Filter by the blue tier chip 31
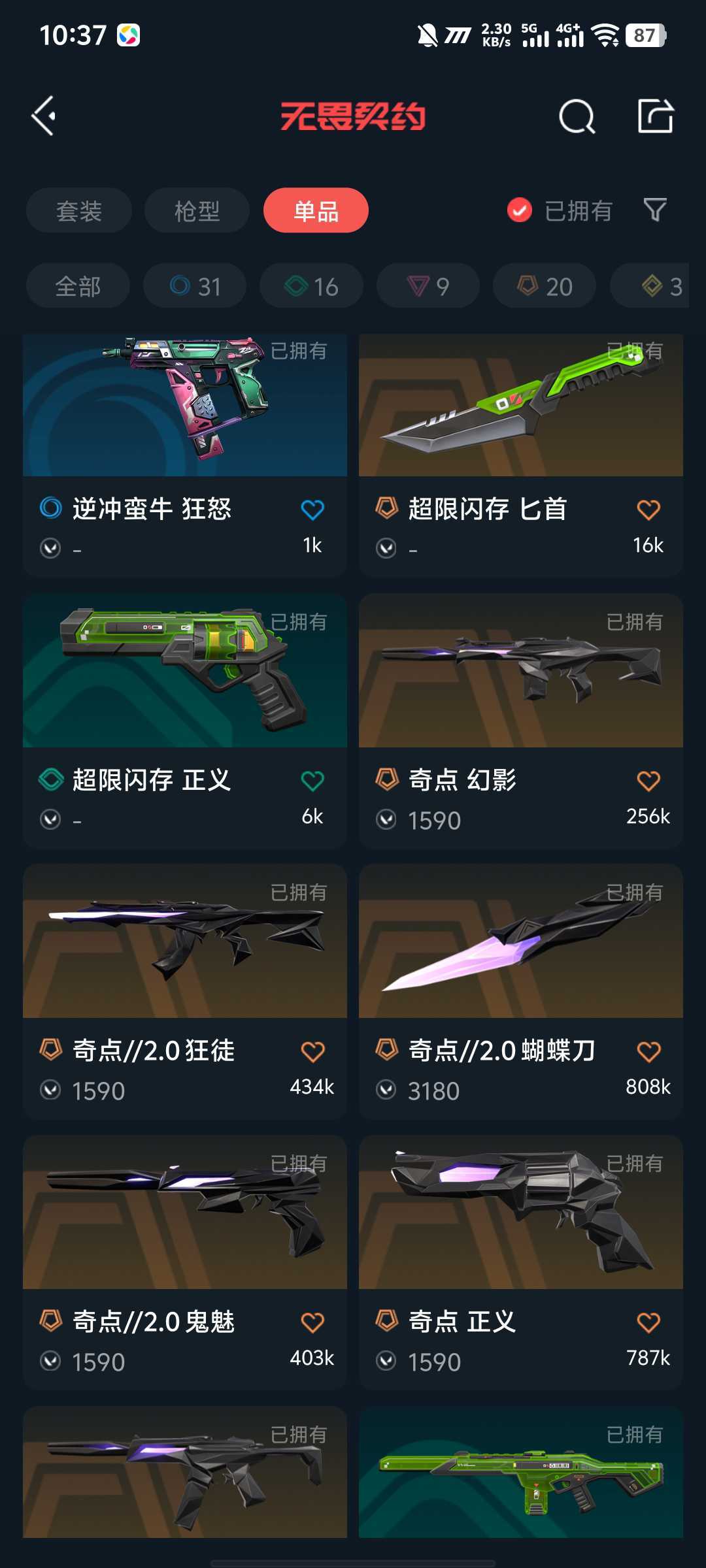Image resolution: width=706 pixels, height=1568 pixels. [x=195, y=286]
